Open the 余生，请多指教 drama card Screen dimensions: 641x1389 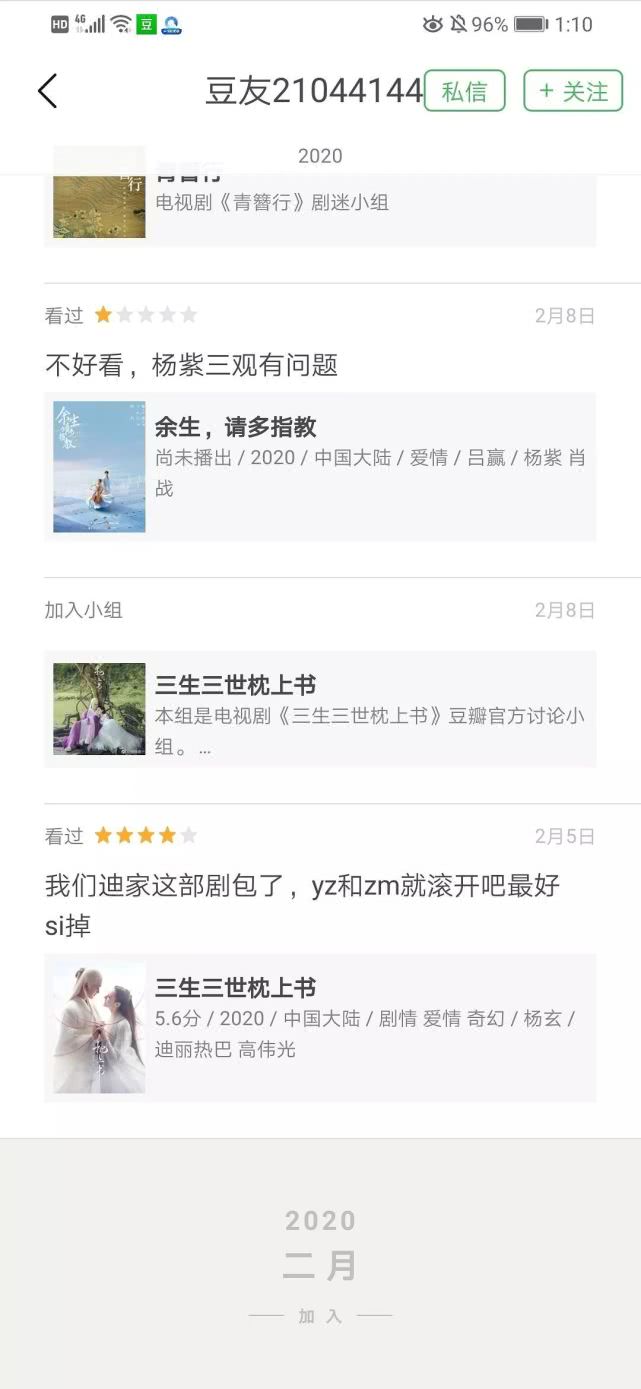tap(320, 467)
